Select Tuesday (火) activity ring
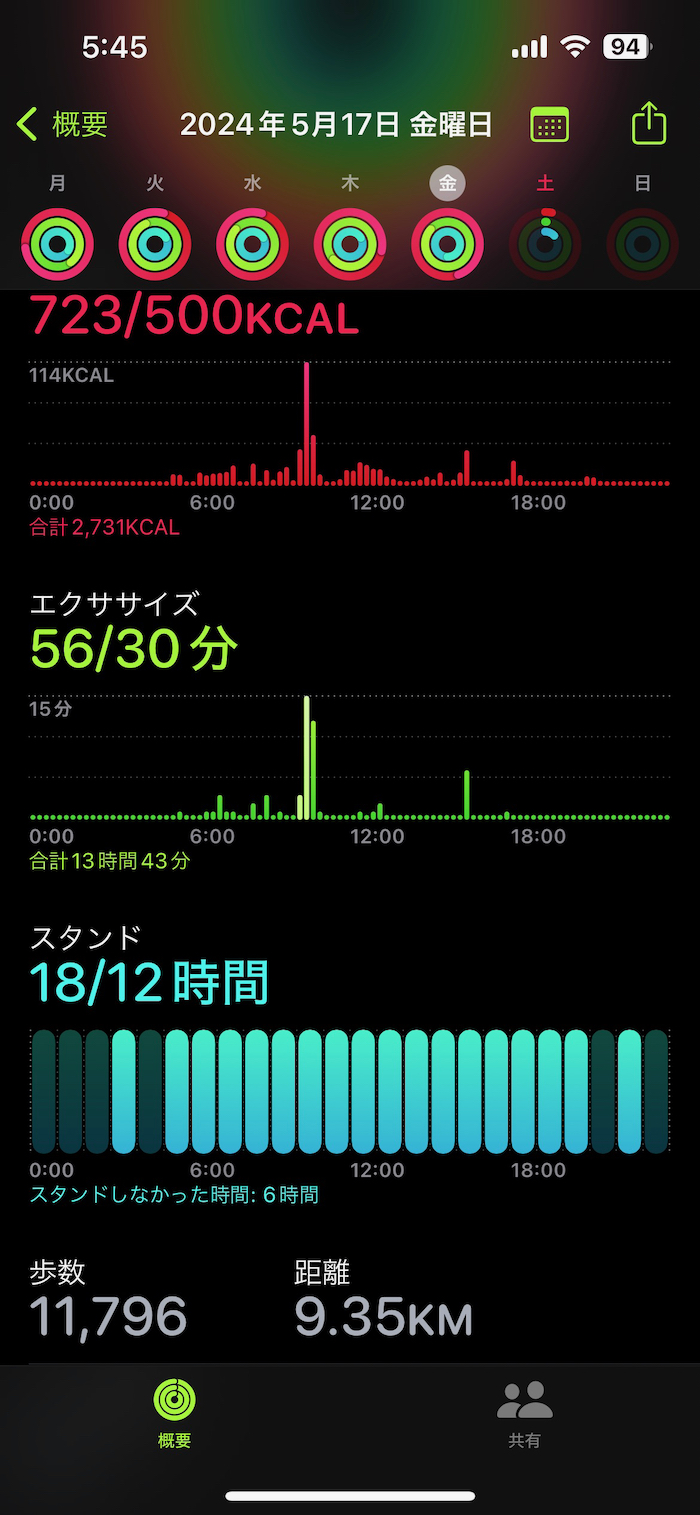Screen dimensions: 700x1515 pyautogui.click(x=155, y=243)
